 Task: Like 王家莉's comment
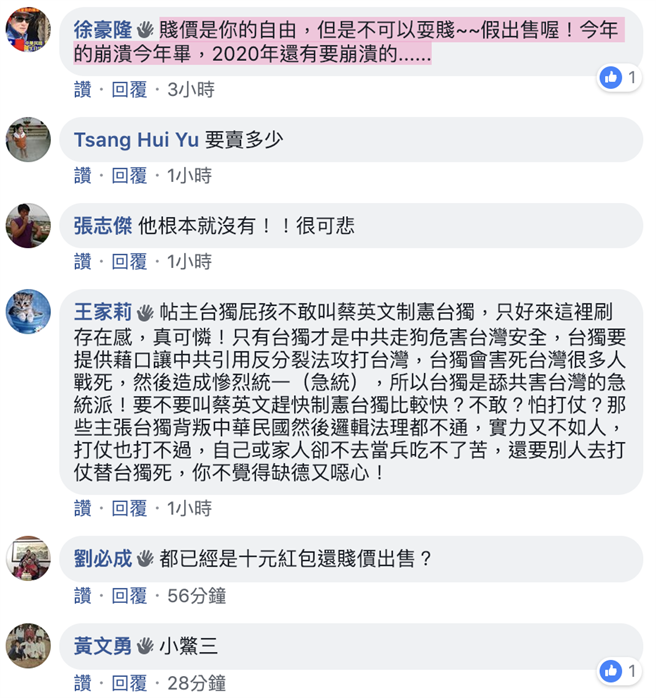click(82, 509)
